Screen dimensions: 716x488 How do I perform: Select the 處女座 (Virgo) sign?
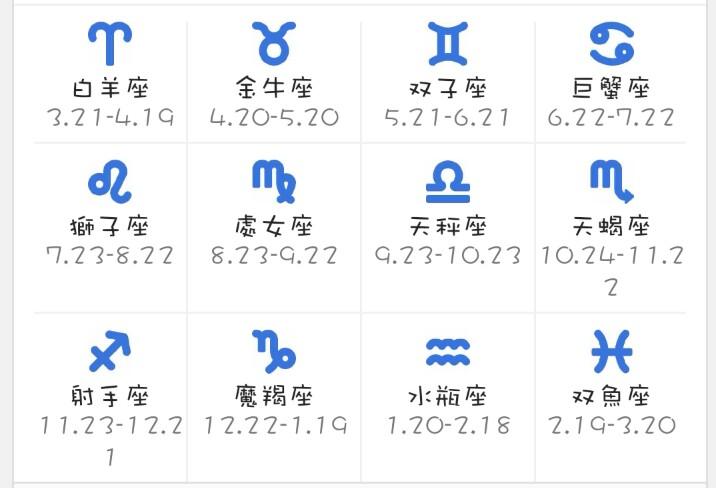[x=273, y=215]
